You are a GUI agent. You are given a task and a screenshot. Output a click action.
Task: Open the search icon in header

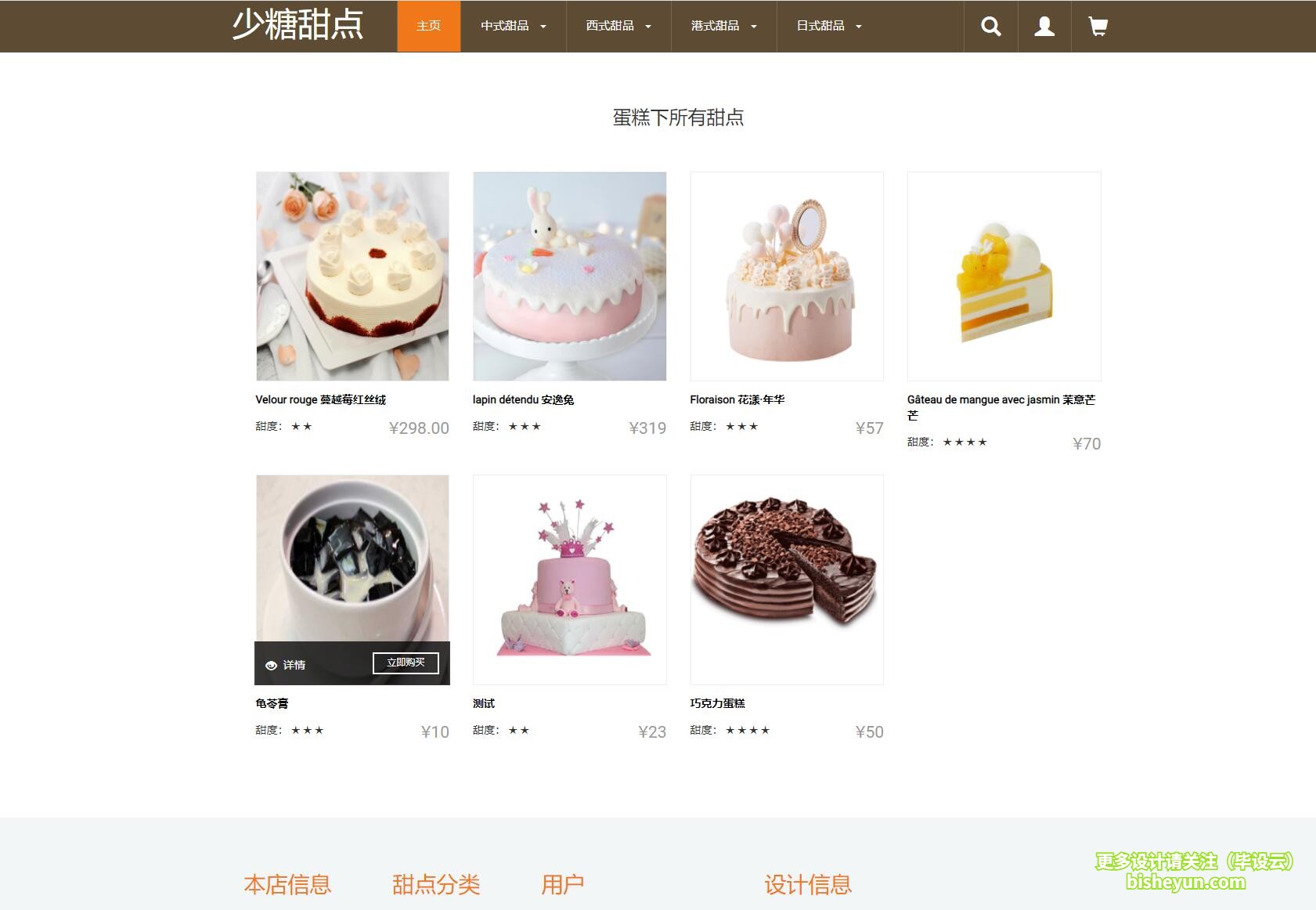pos(990,27)
